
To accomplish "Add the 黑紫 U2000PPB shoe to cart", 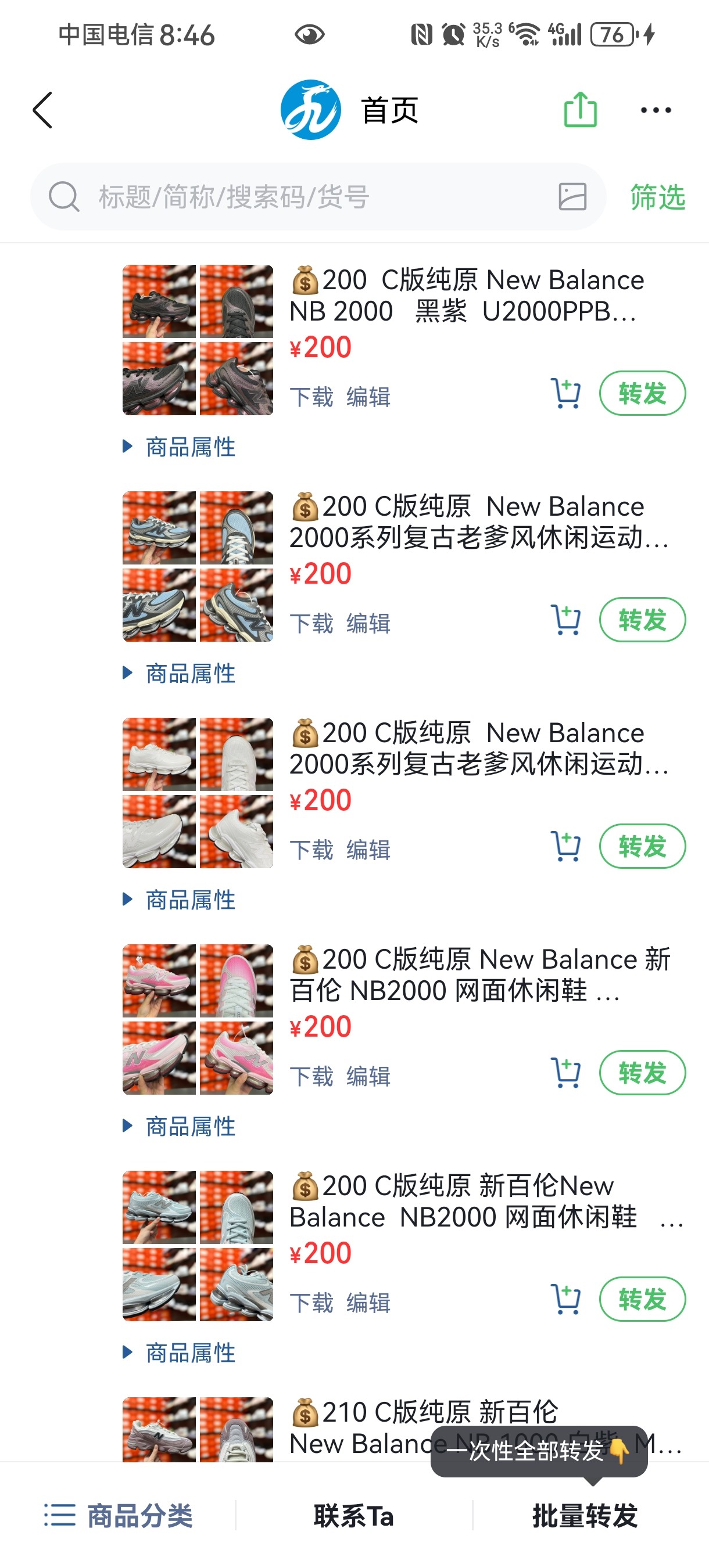I will (565, 393).
